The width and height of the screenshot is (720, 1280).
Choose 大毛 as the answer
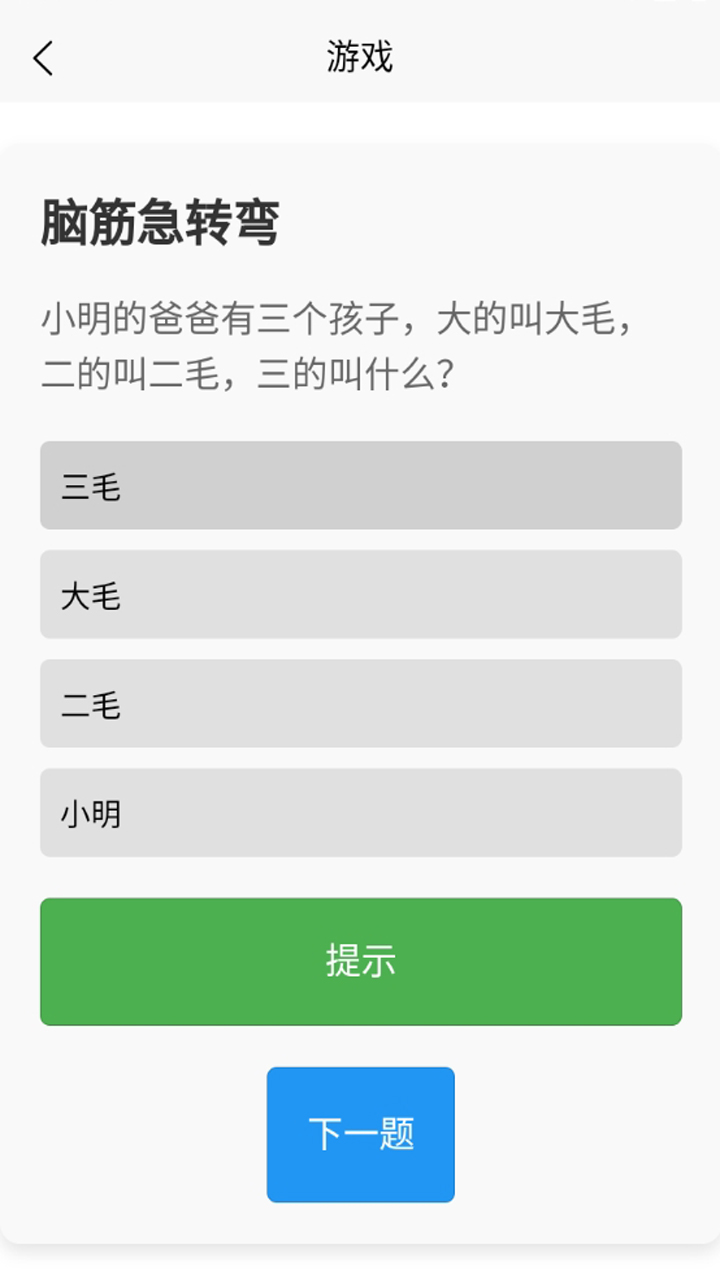360,594
